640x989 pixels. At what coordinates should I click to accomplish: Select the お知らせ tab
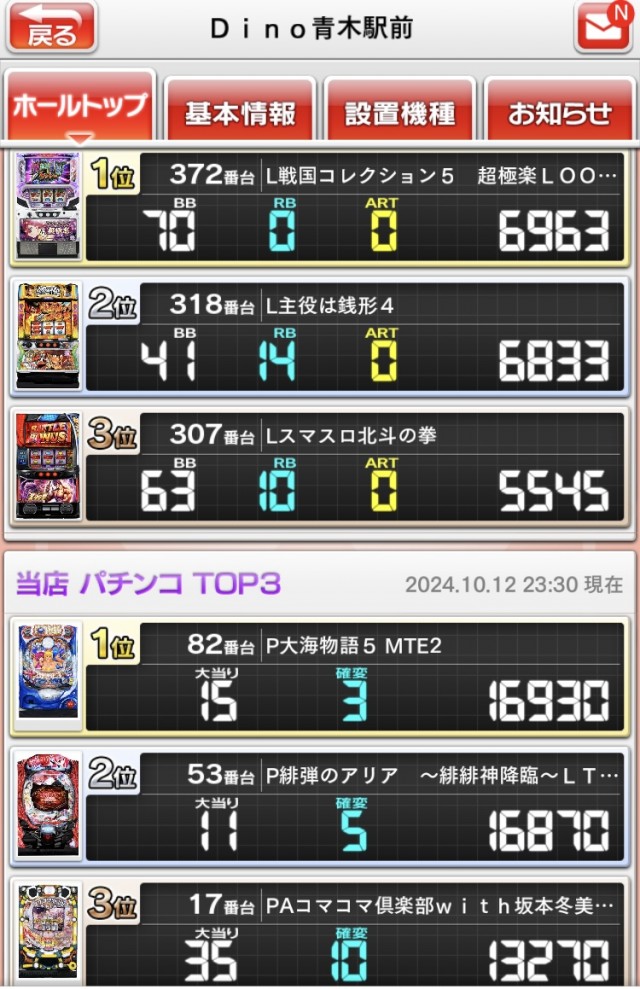pyautogui.click(x=560, y=112)
